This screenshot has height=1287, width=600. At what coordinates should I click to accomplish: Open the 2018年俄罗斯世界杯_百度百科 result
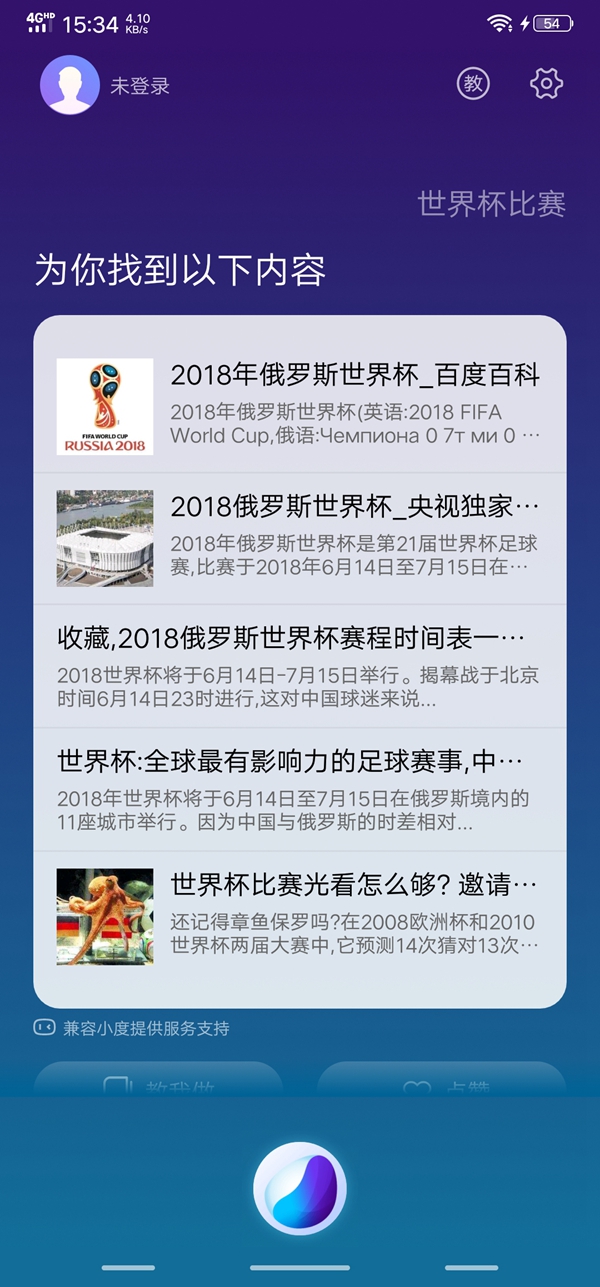click(300, 406)
